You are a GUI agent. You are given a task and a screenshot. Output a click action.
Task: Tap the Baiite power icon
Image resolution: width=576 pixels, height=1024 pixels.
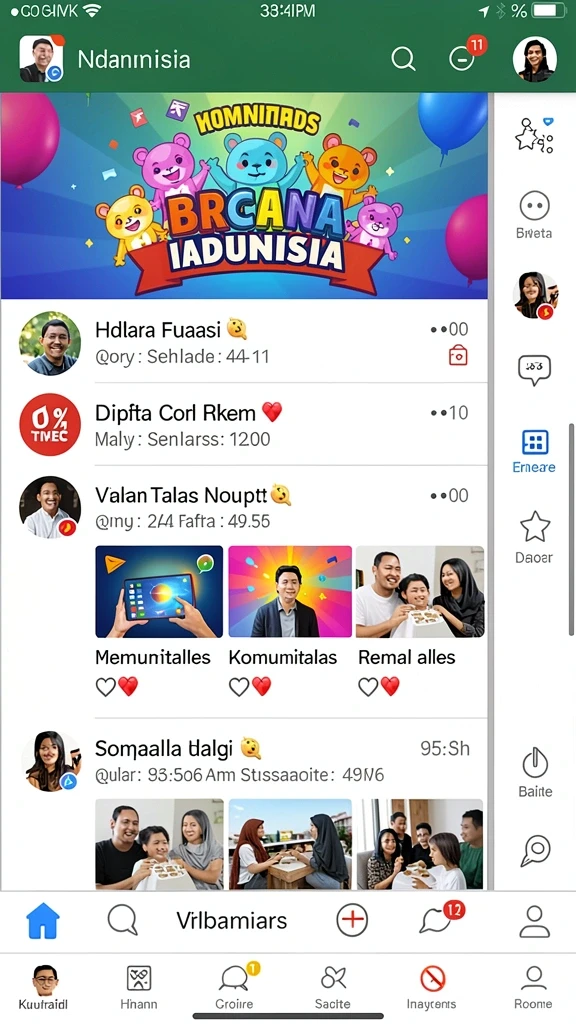click(535, 773)
